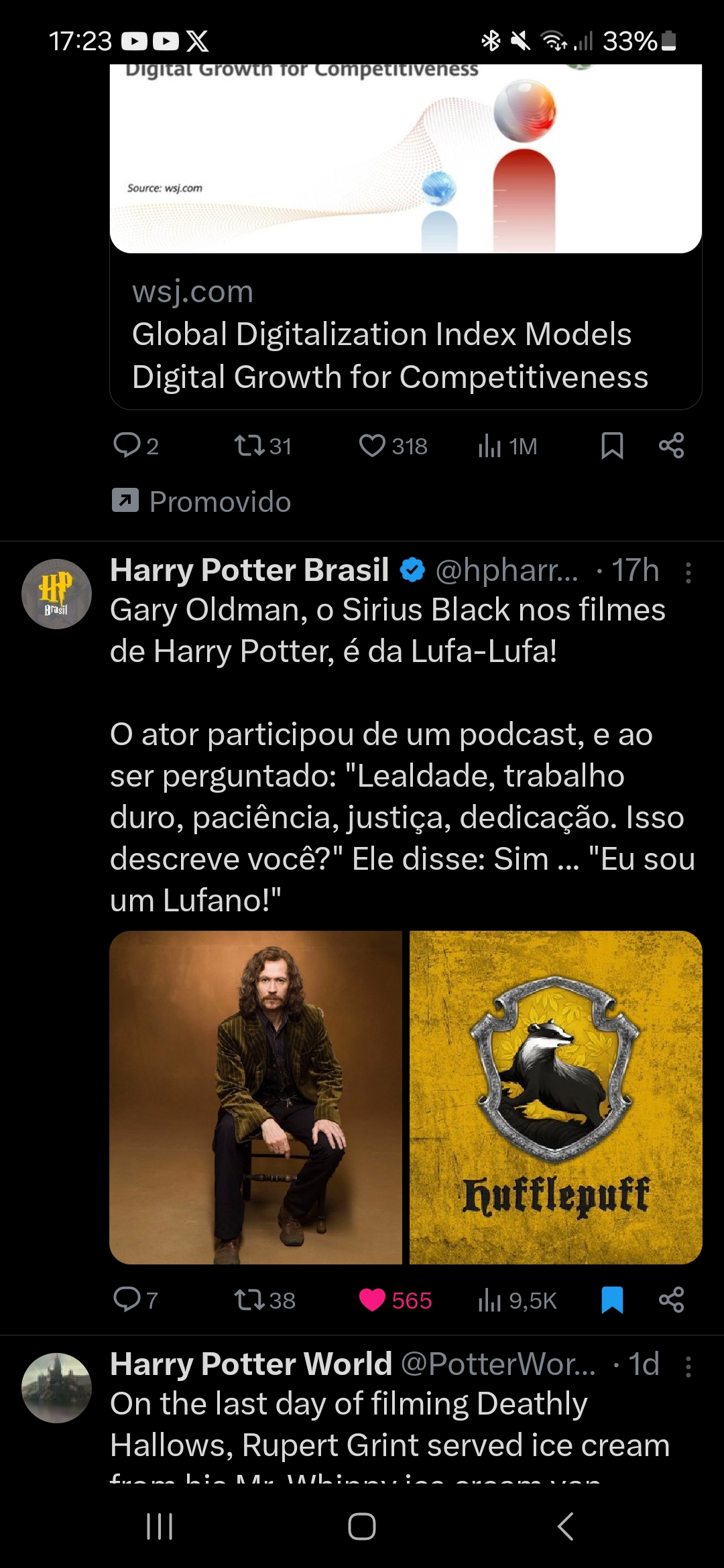The height and width of the screenshot is (1568, 724).
Task: Repost the Harry Potter Brasil post
Action: 250,1300
